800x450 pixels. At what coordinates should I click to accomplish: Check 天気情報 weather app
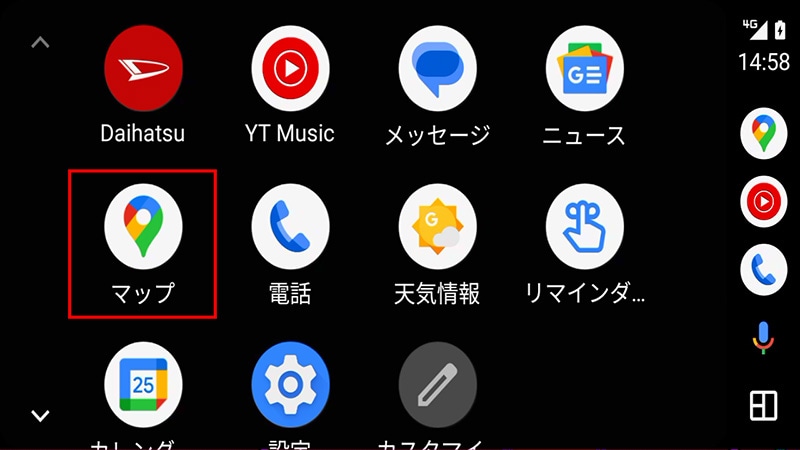[437, 224]
